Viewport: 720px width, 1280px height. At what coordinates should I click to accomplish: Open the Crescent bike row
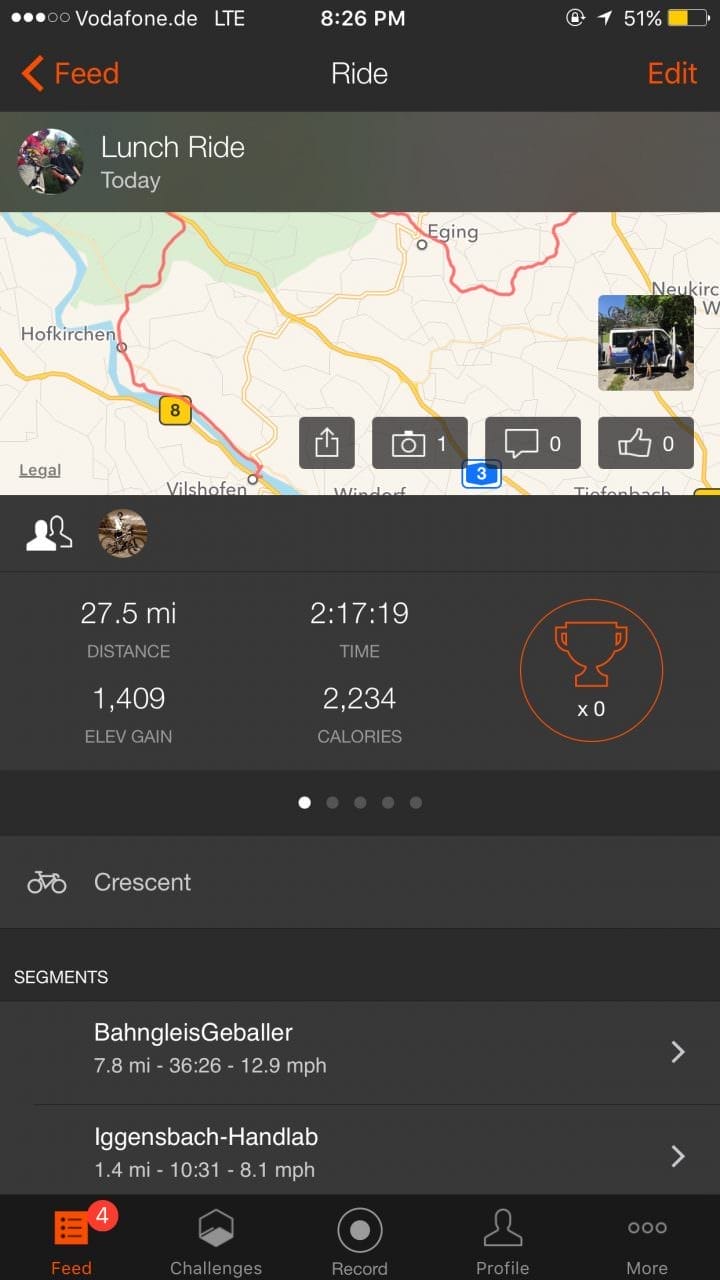point(360,882)
